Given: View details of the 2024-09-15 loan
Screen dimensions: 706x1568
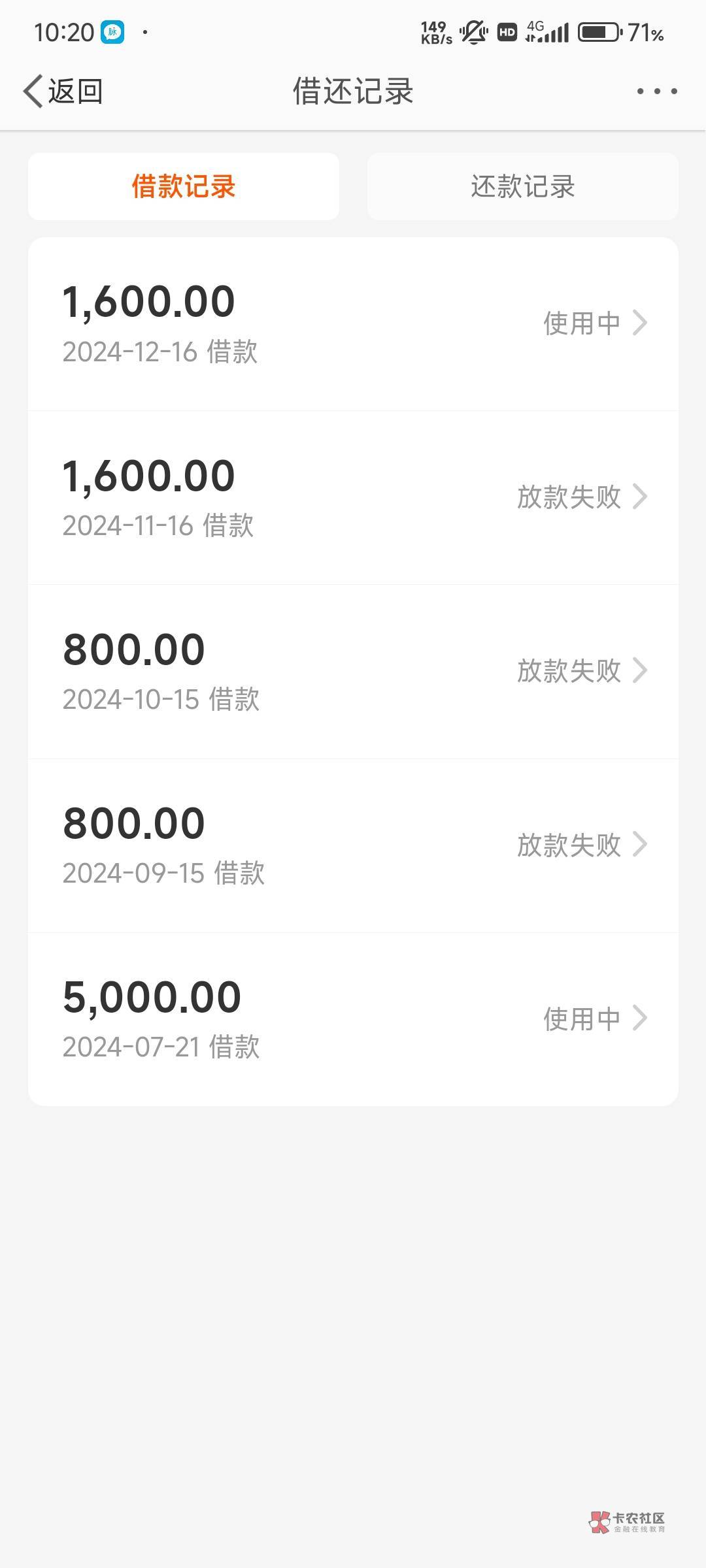Looking at the screenshot, I should pyautogui.click(x=353, y=845).
